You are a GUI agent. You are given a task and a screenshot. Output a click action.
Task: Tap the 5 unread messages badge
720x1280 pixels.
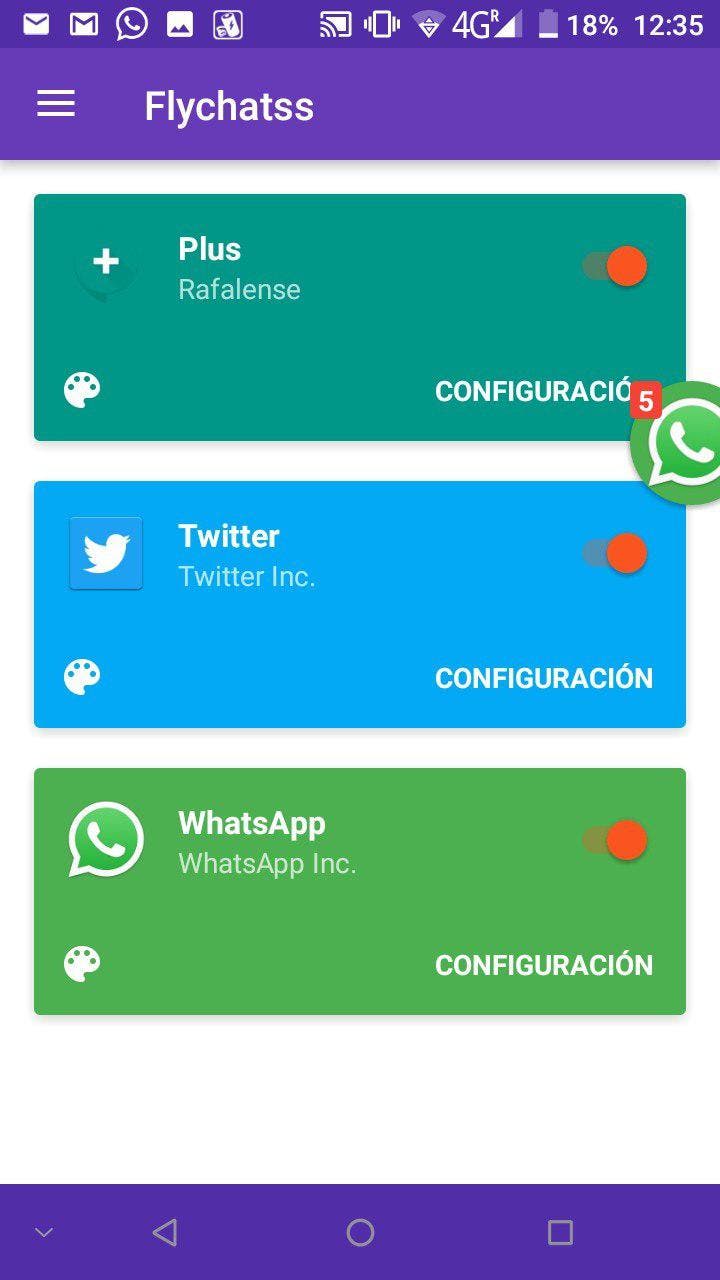646,402
